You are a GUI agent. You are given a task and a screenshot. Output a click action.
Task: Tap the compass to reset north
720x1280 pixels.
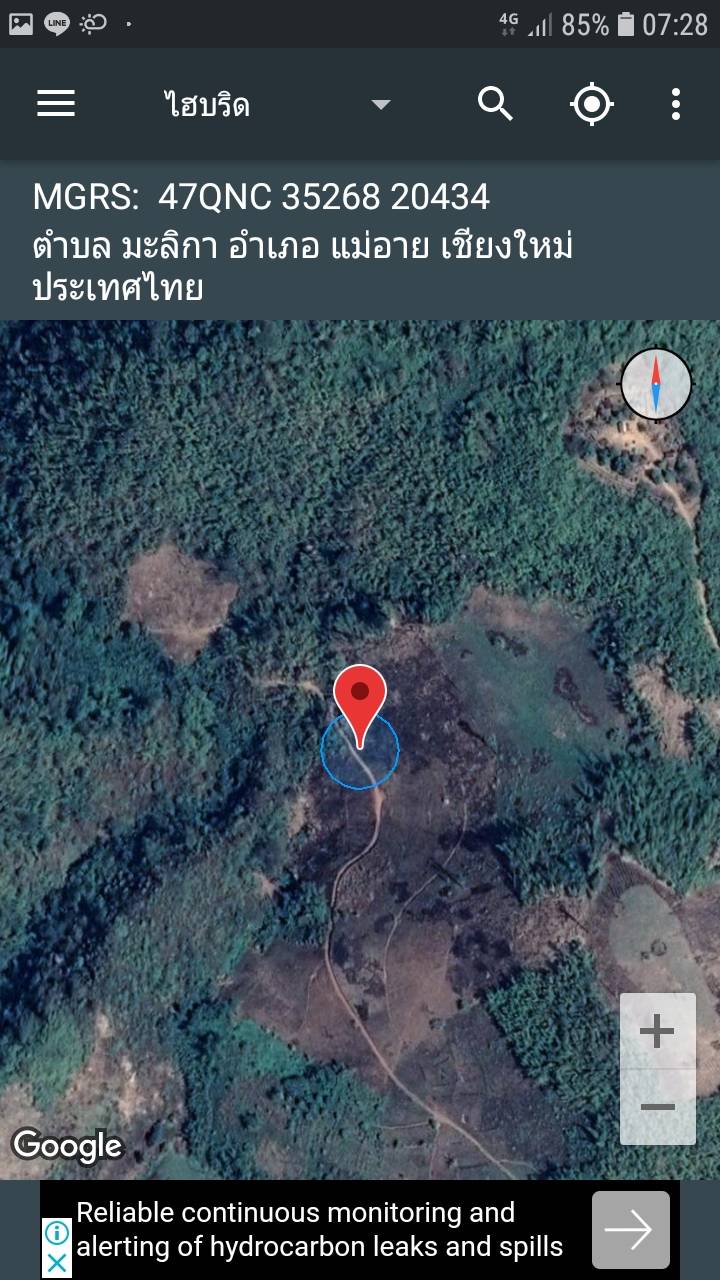click(656, 383)
